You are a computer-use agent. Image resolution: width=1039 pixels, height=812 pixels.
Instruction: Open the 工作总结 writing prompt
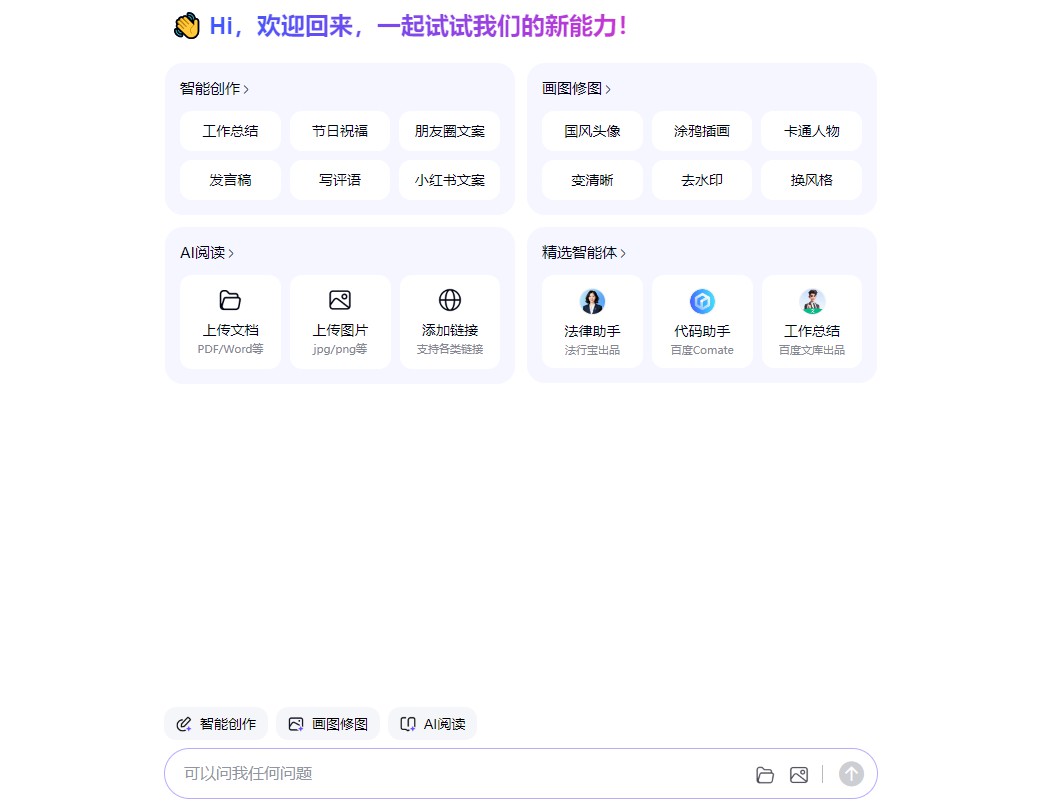[230, 131]
